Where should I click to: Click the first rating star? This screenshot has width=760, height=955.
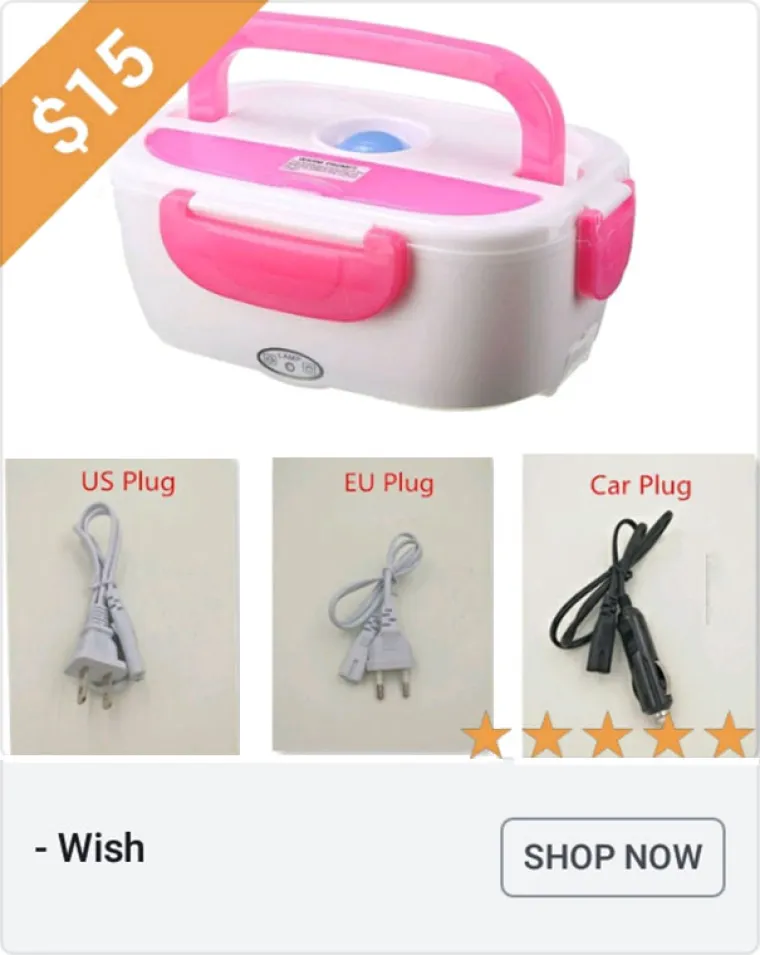[485, 737]
